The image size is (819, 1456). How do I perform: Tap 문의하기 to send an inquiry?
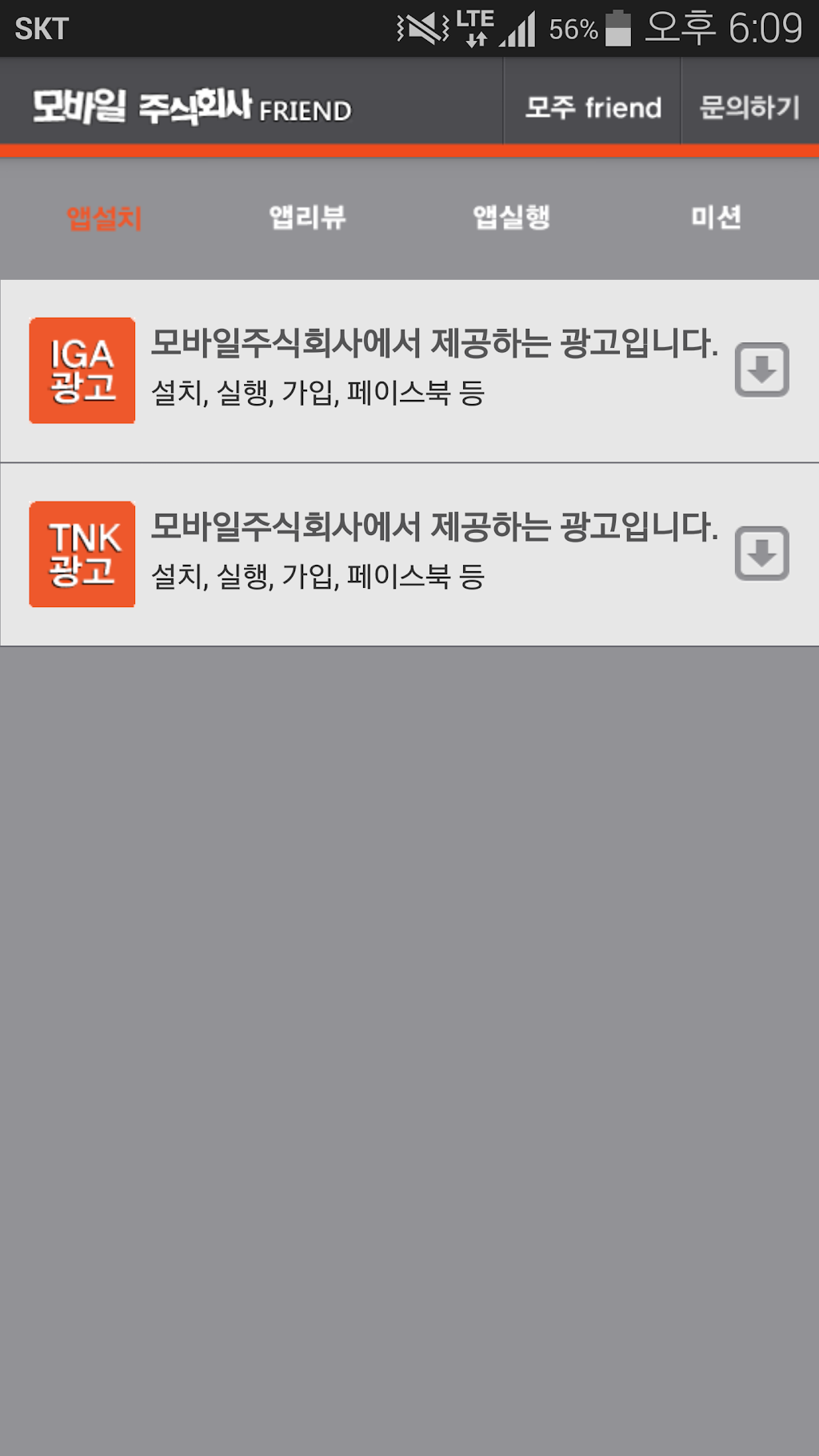(x=749, y=106)
